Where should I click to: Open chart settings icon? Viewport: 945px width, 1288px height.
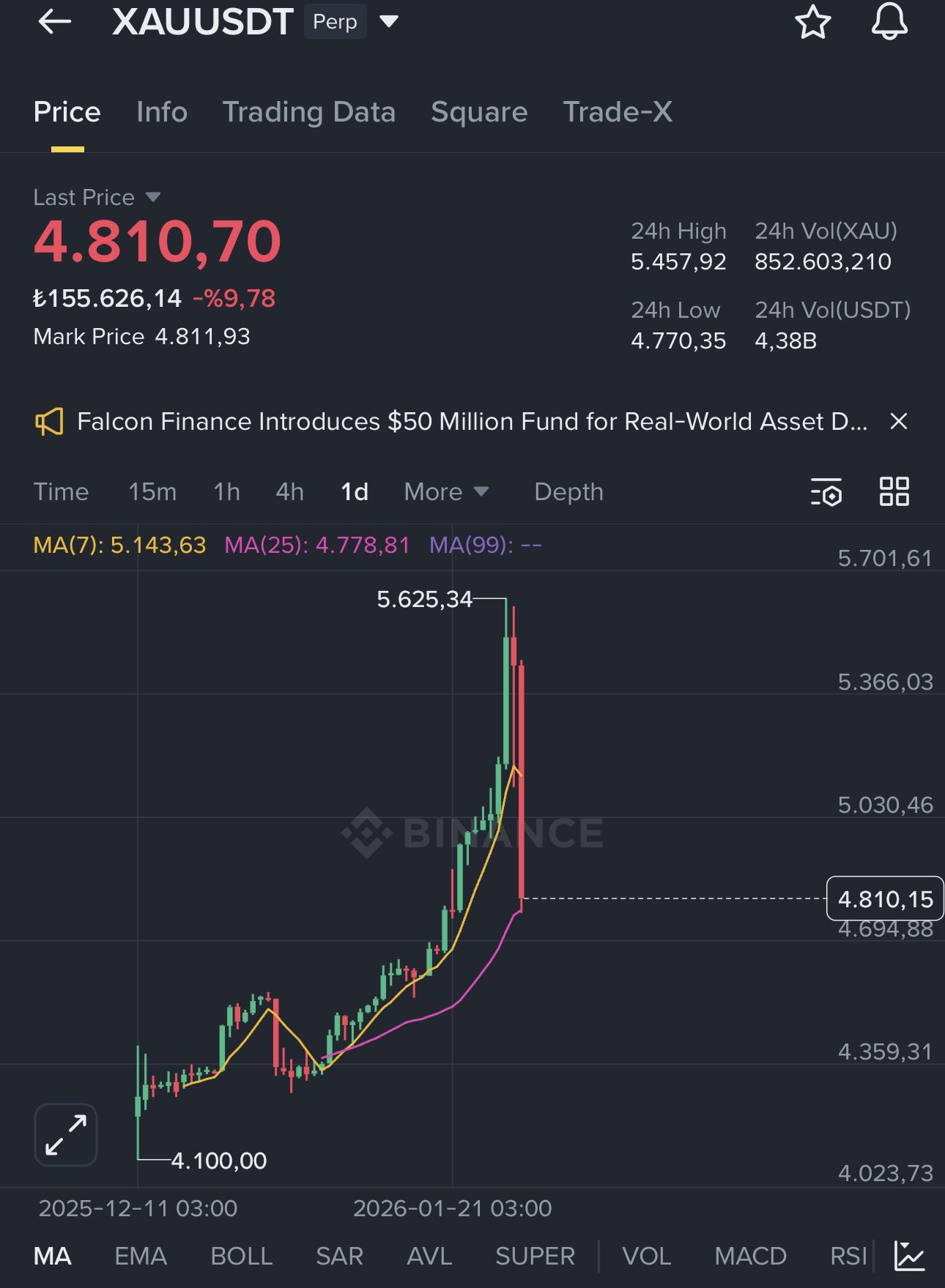[826, 492]
